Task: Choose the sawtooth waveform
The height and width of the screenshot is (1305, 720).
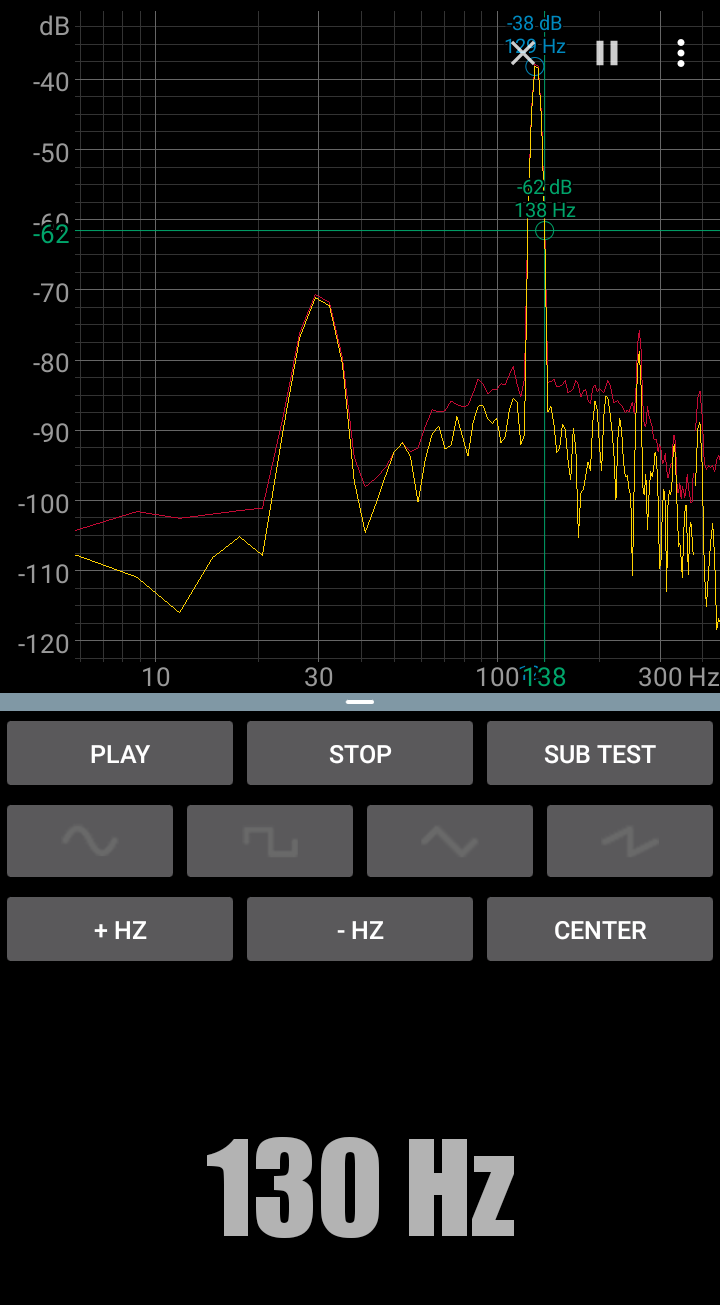Action: tap(630, 841)
